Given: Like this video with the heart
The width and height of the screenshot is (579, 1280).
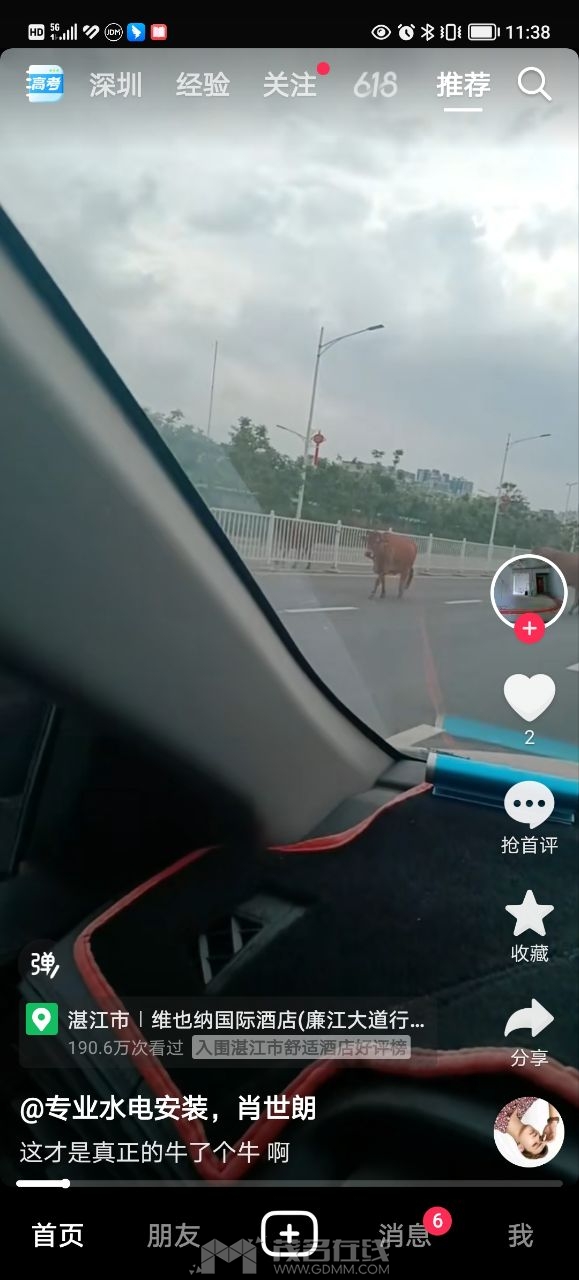Looking at the screenshot, I should click(x=529, y=697).
